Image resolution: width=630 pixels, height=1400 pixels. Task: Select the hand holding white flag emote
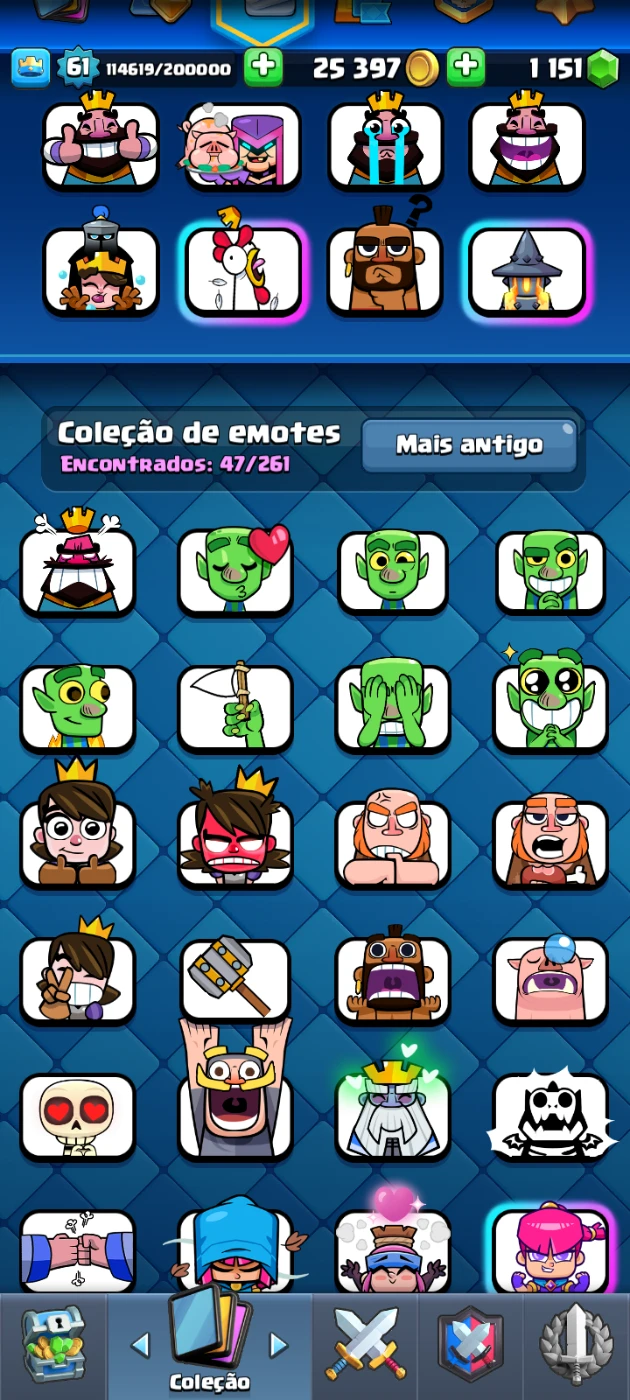click(x=236, y=708)
